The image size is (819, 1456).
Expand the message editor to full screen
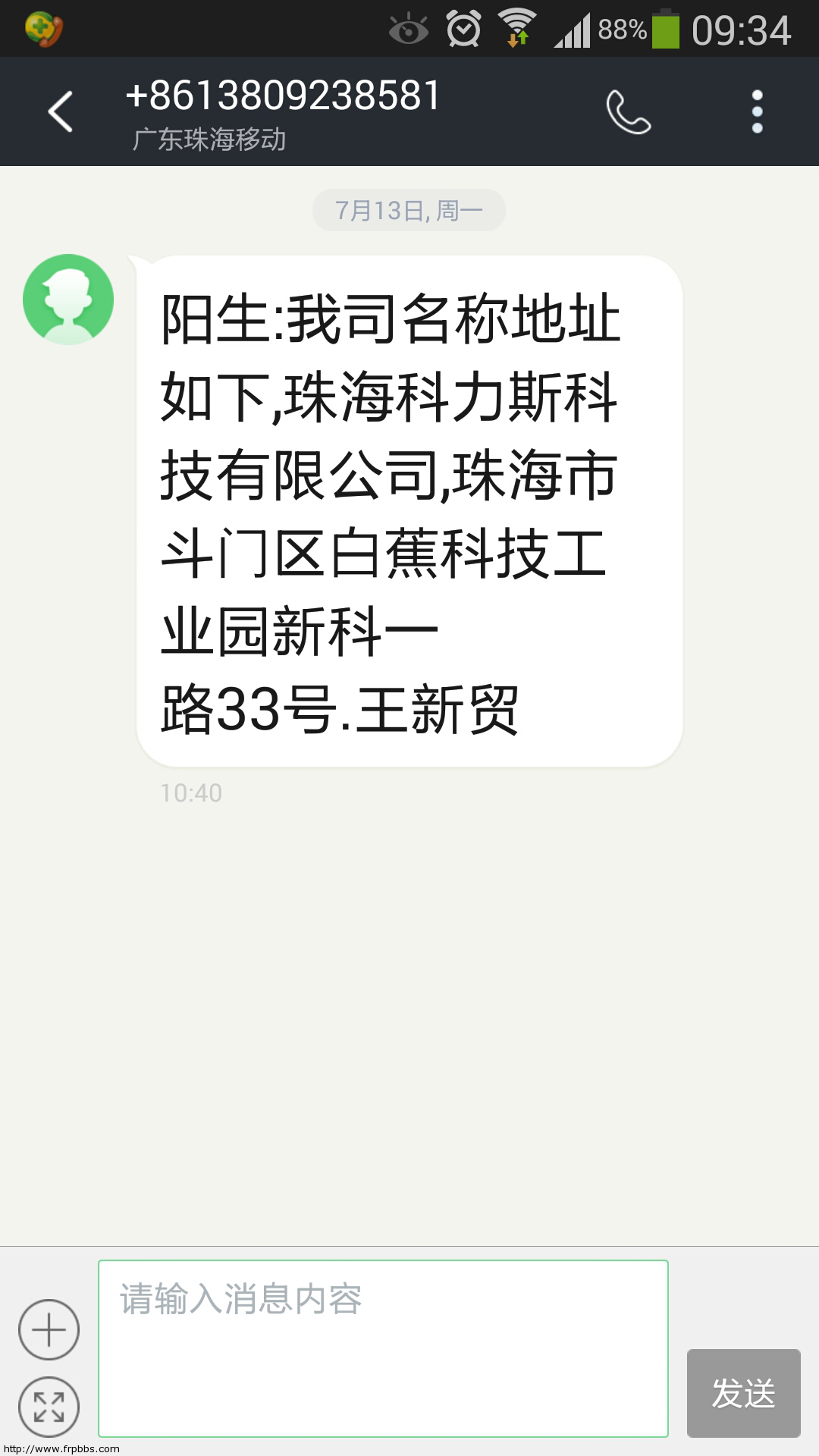click(x=49, y=1407)
